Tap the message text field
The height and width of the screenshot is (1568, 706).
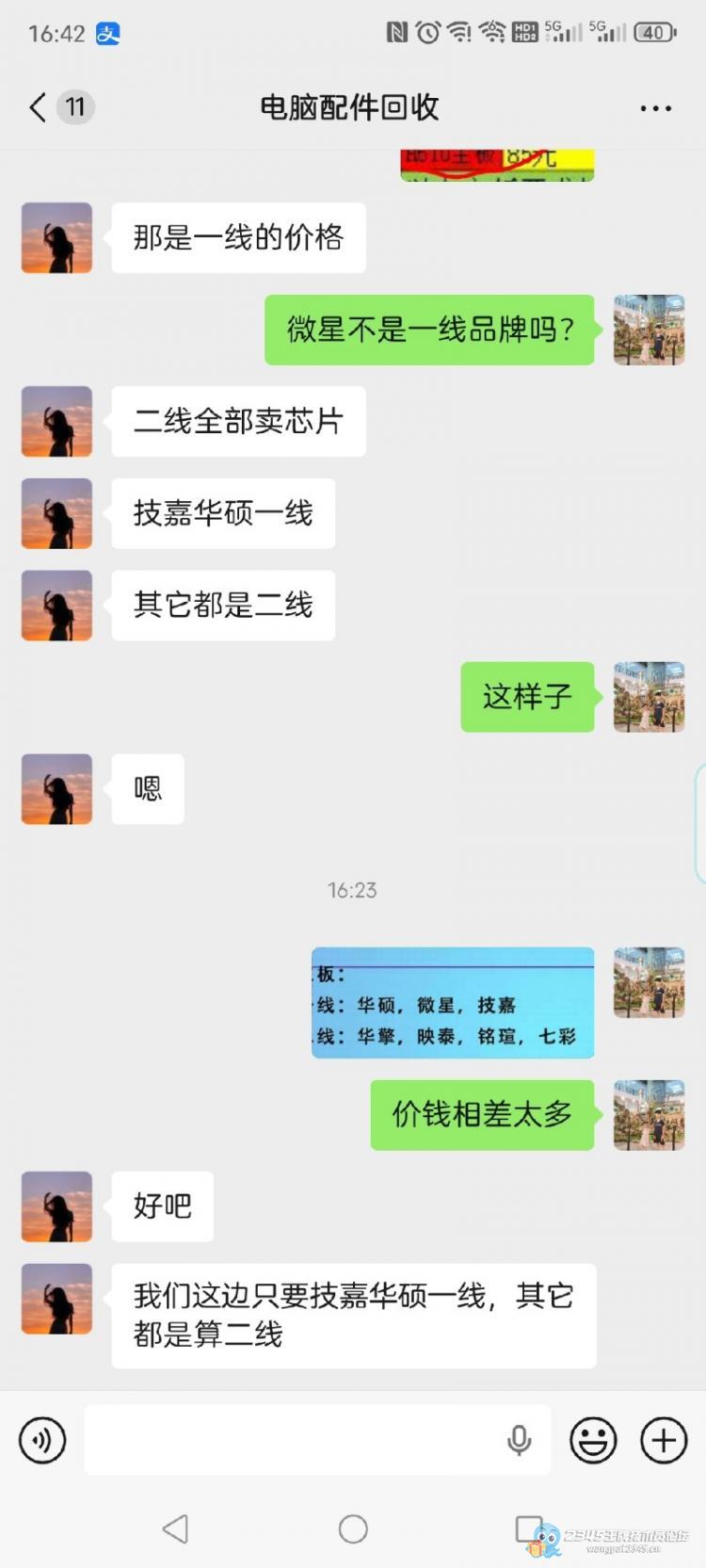[292, 1440]
